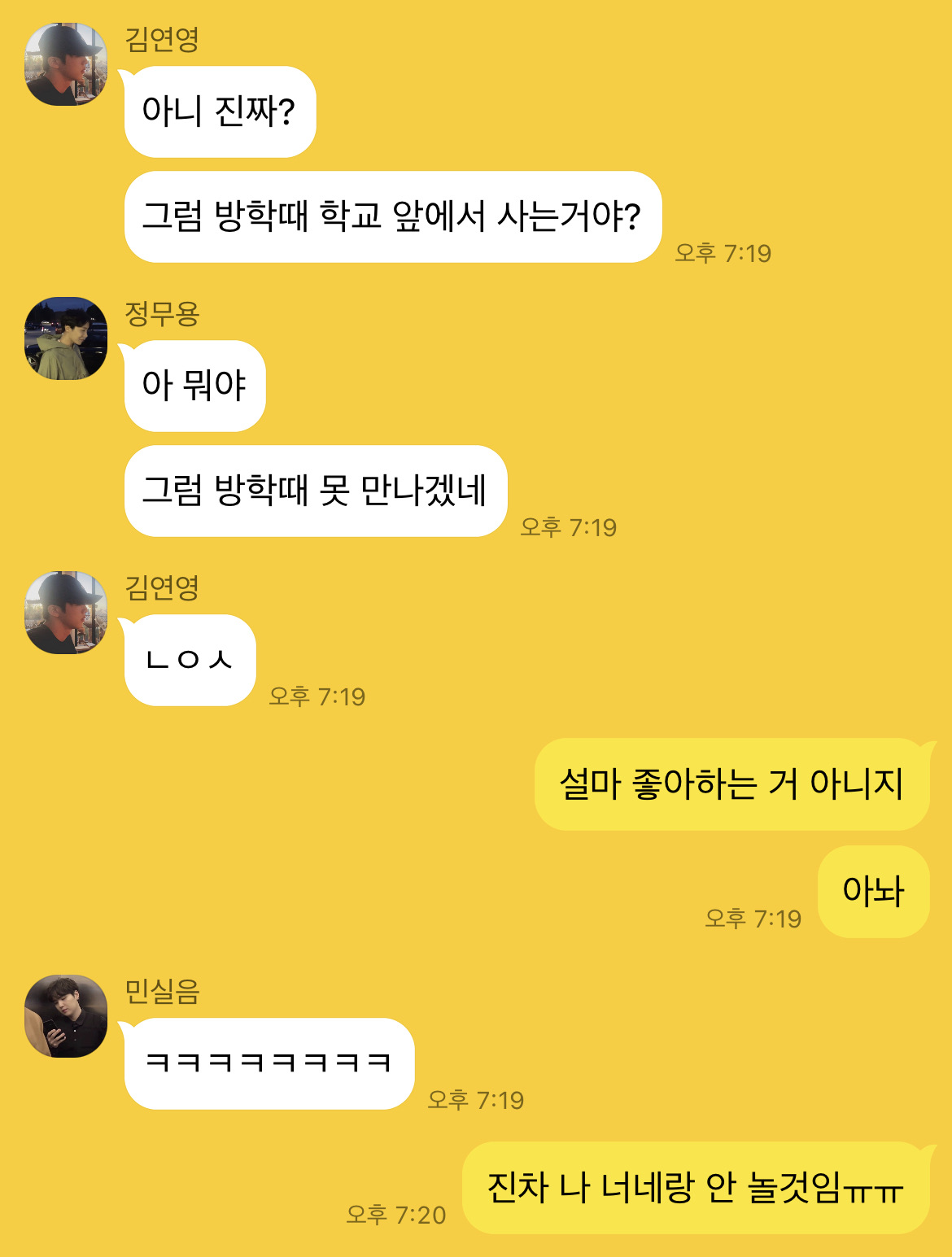Viewport: 952px width, 1257px height.
Task: Tap 김연영's avatar beside the 'ㄴㅇㅅ' message
Action: pos(66,613)
